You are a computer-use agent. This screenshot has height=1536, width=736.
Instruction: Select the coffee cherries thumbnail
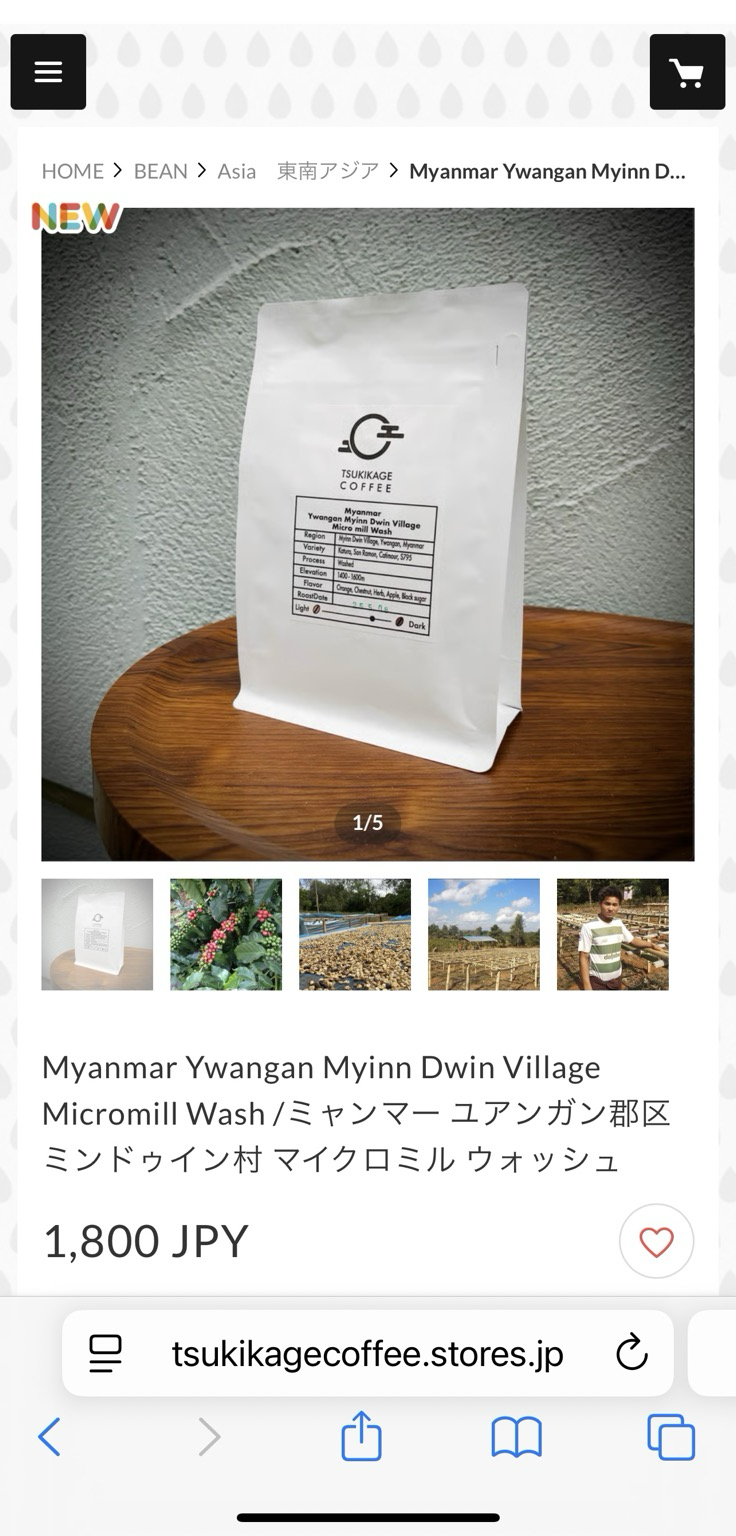(226, 934)
